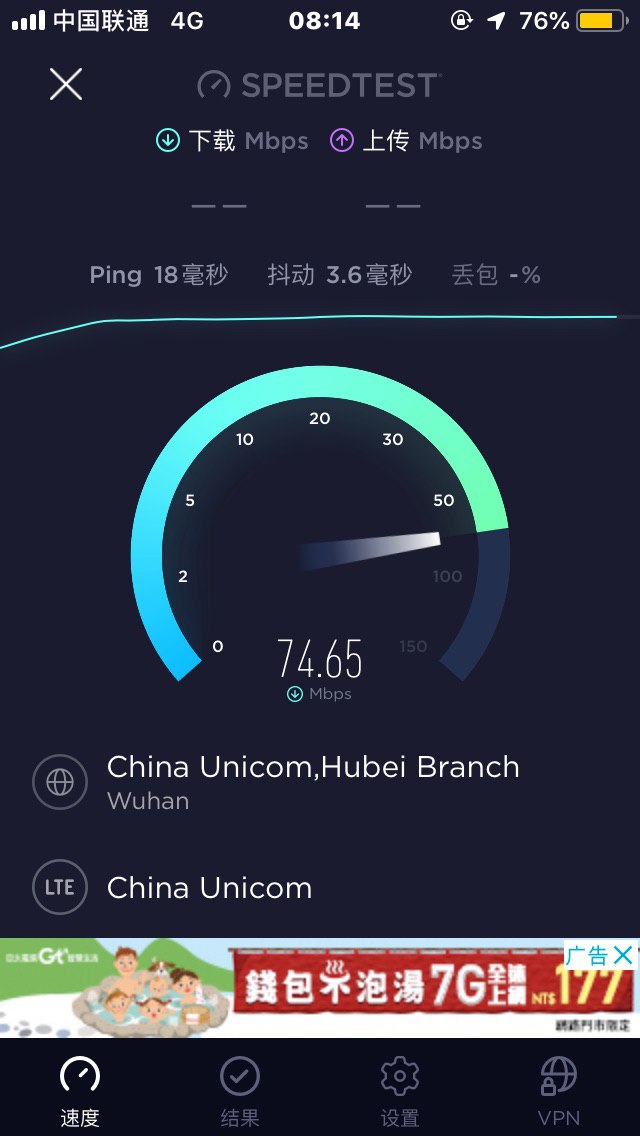Open the 设置 tab
Image resolution: width=640 pixels, height=1136 pixels.
(x=399, y=1090)
